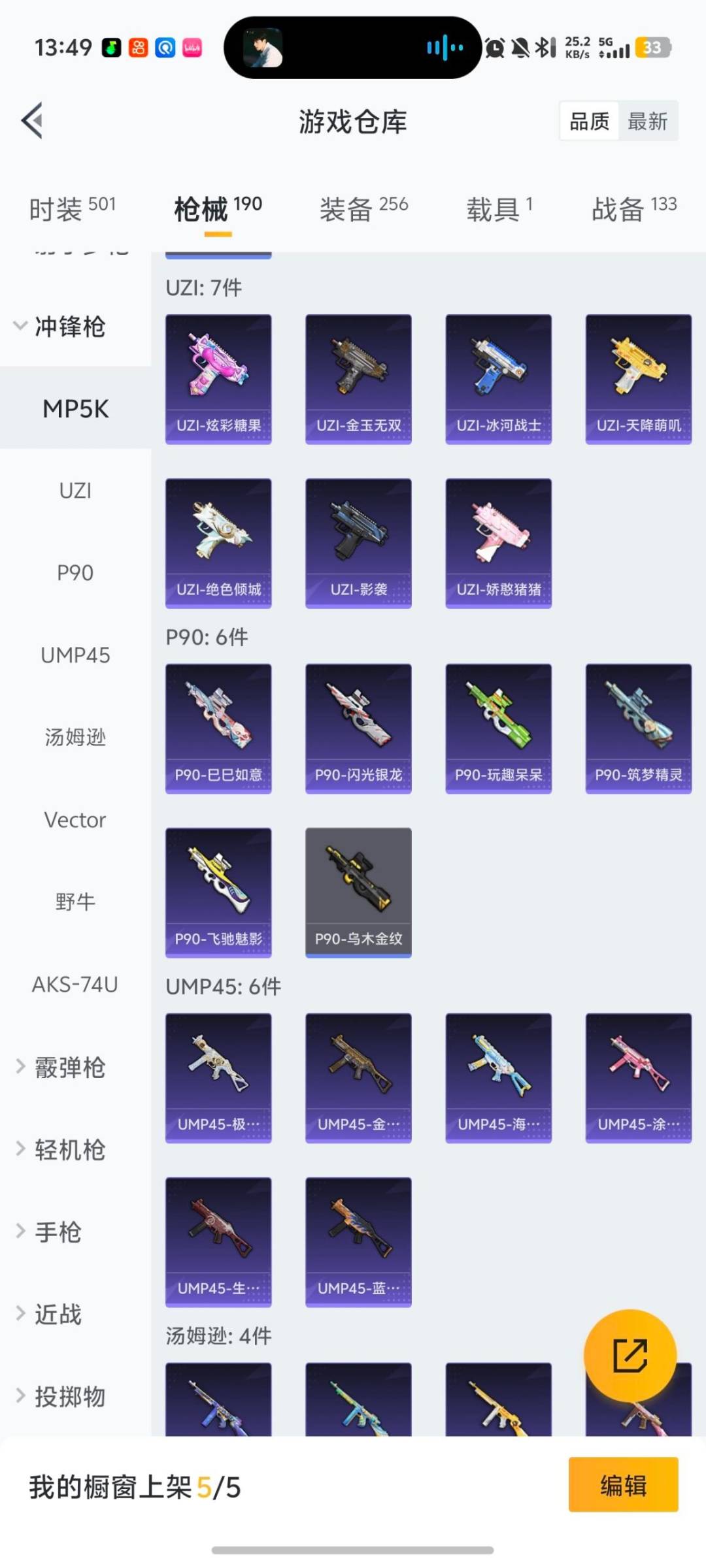Screen dimensions: 706x1568
Task: Tap the yellow share floating button
Action: [x=630, y=1356]
